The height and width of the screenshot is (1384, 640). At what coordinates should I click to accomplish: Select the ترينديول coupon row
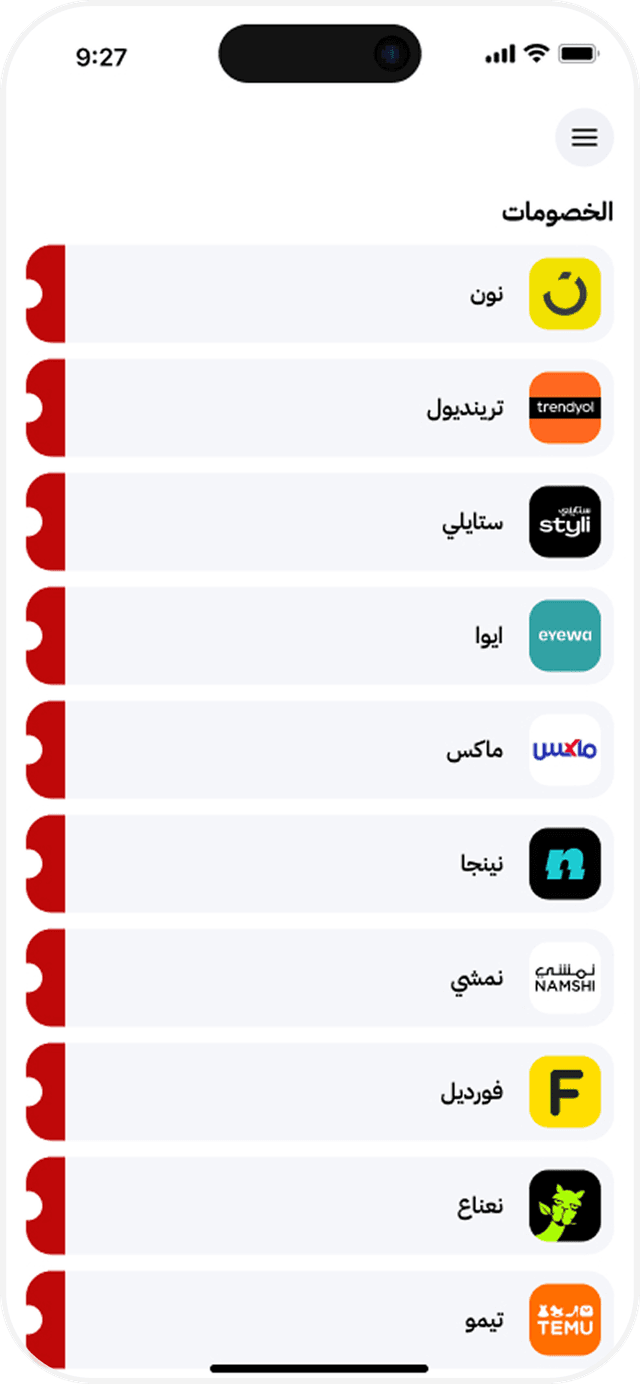(320, 408)
